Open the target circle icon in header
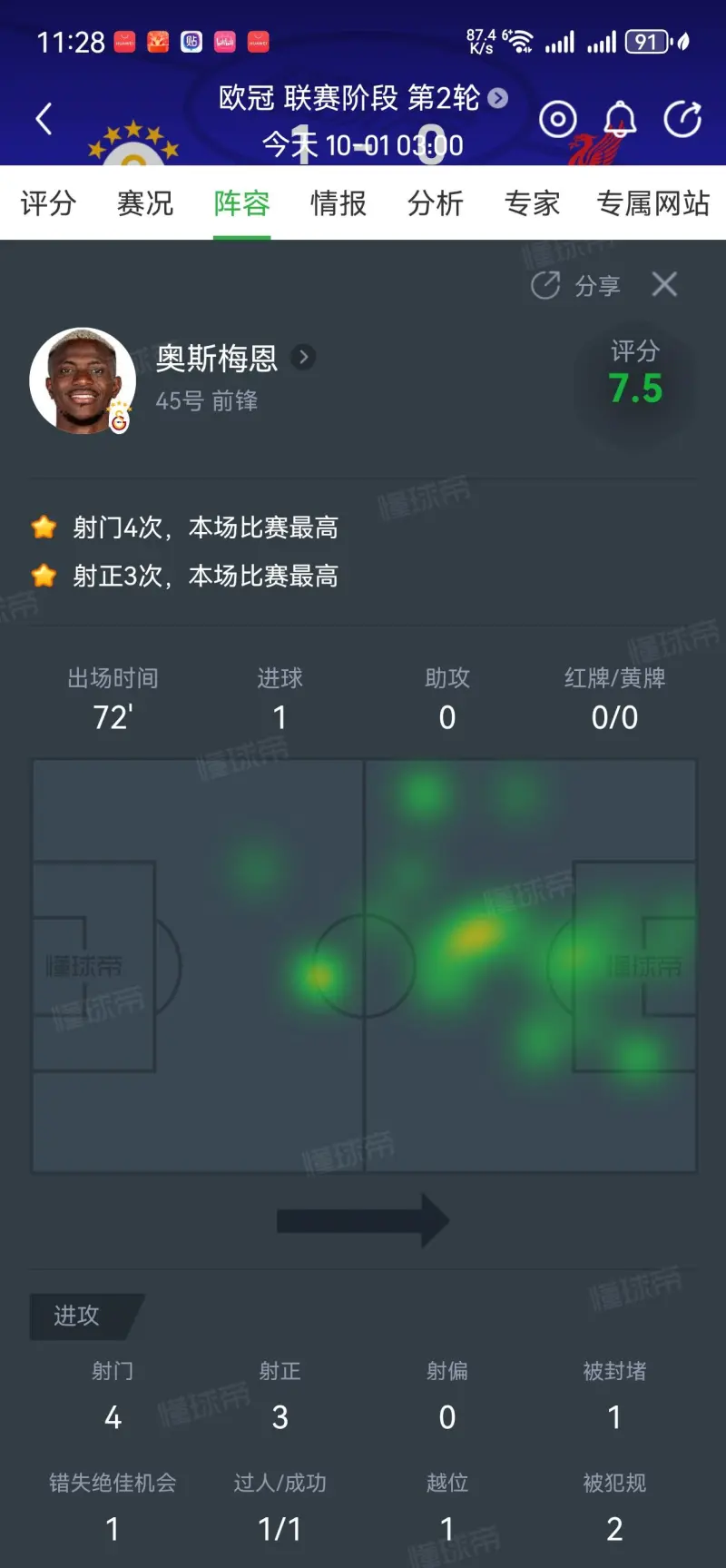726x1568 pixels. 557,119
